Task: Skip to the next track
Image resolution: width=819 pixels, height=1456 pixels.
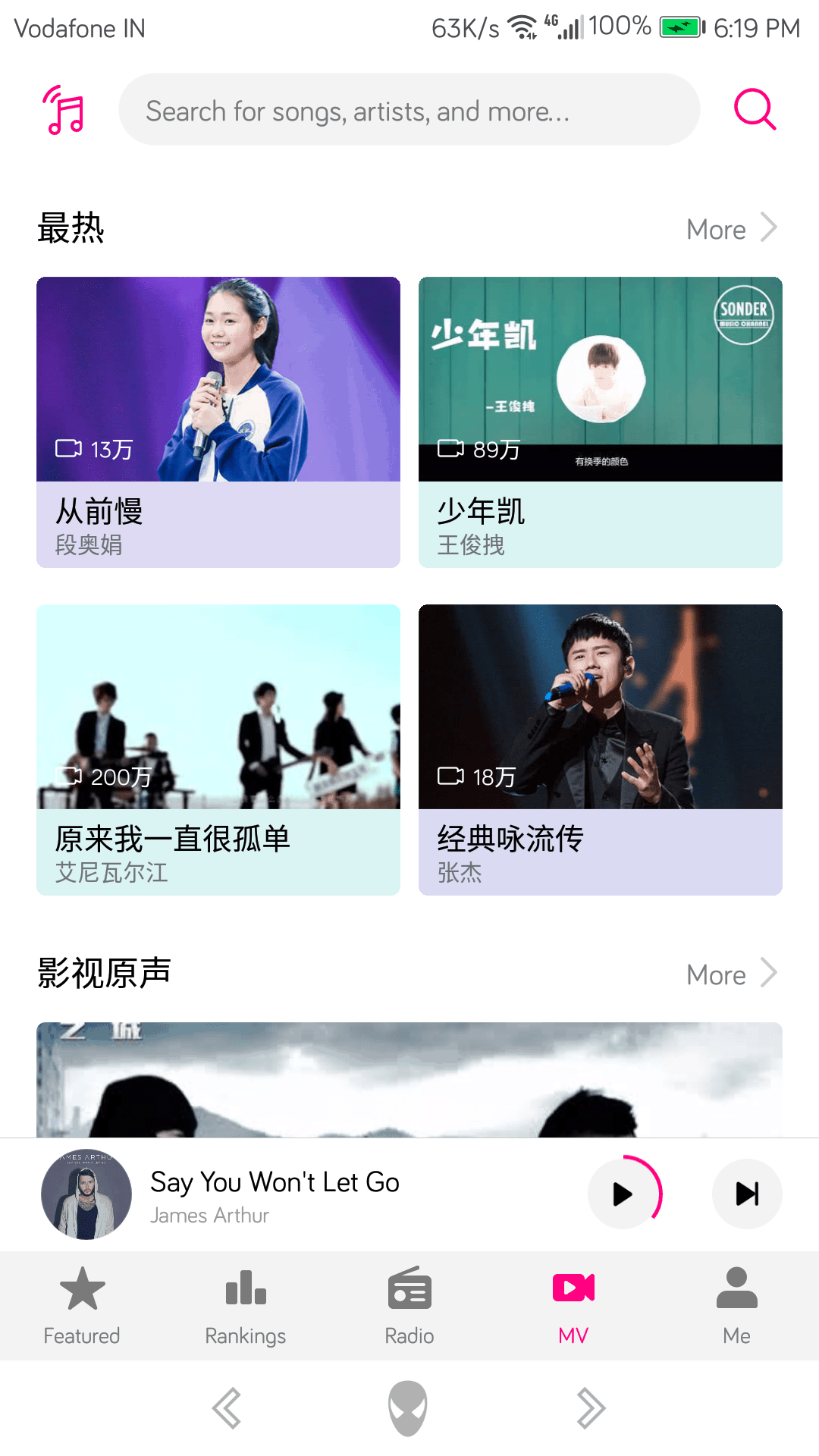Action: 747,1194
